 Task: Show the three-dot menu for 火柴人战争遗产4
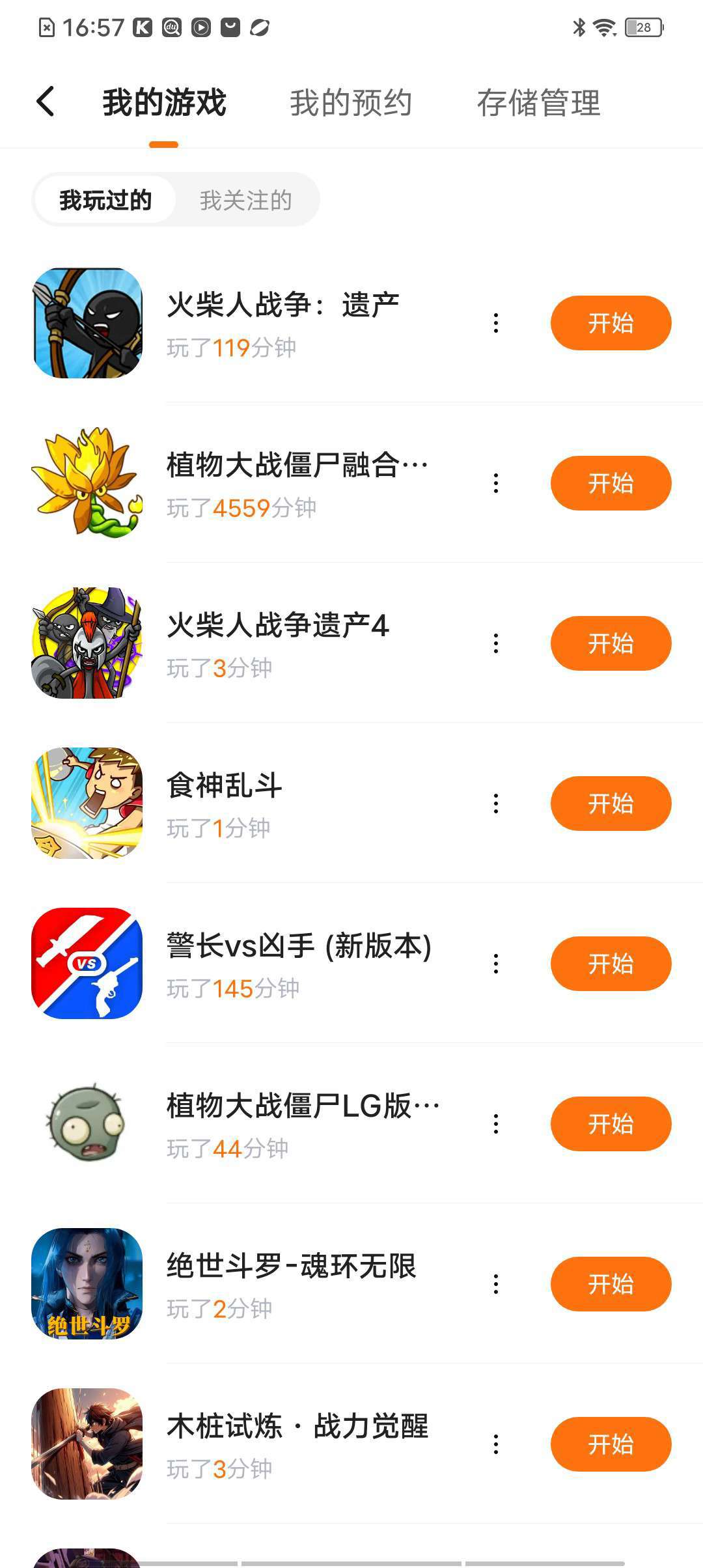[x=496, y=643]
